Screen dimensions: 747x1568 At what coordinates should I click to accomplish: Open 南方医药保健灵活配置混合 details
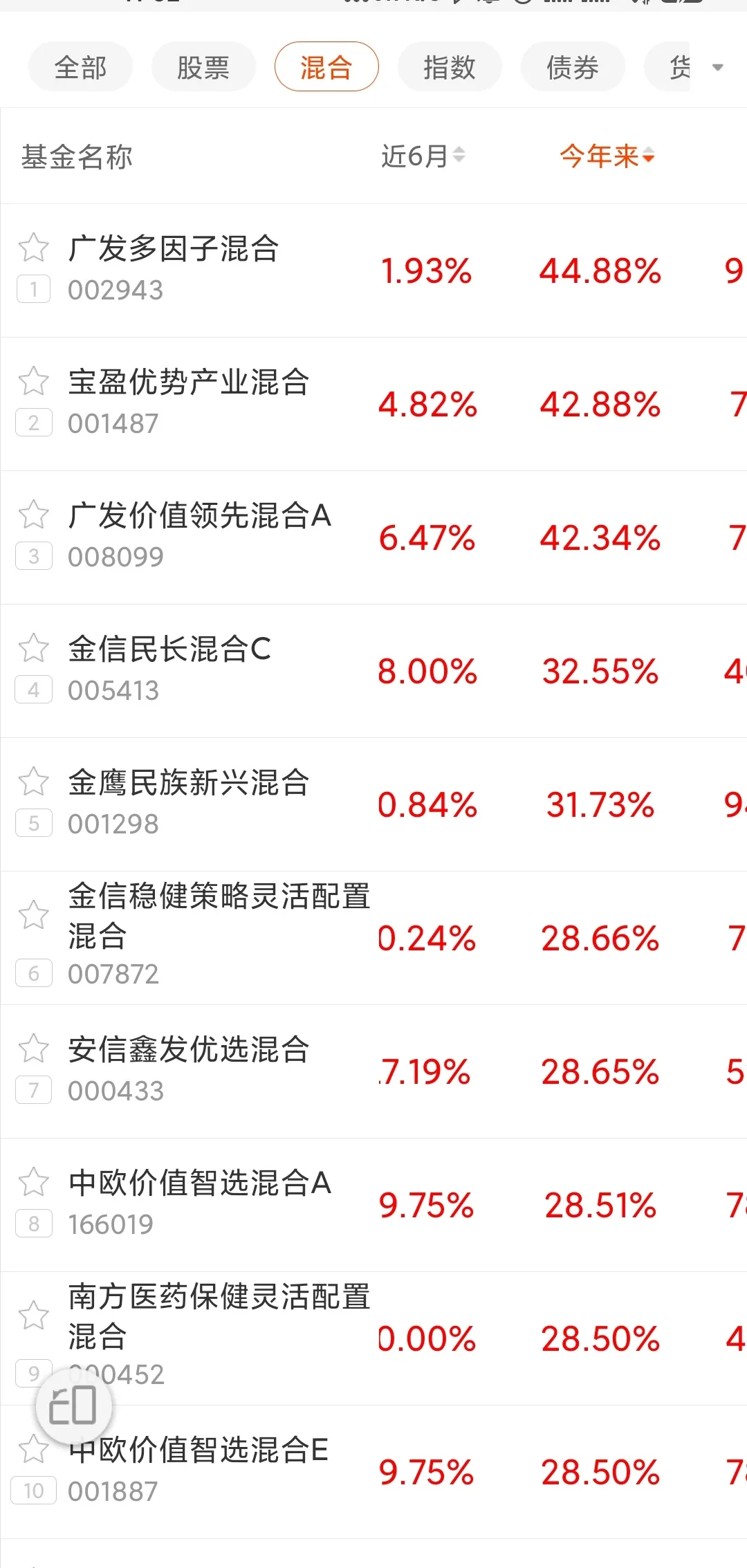219,1316
